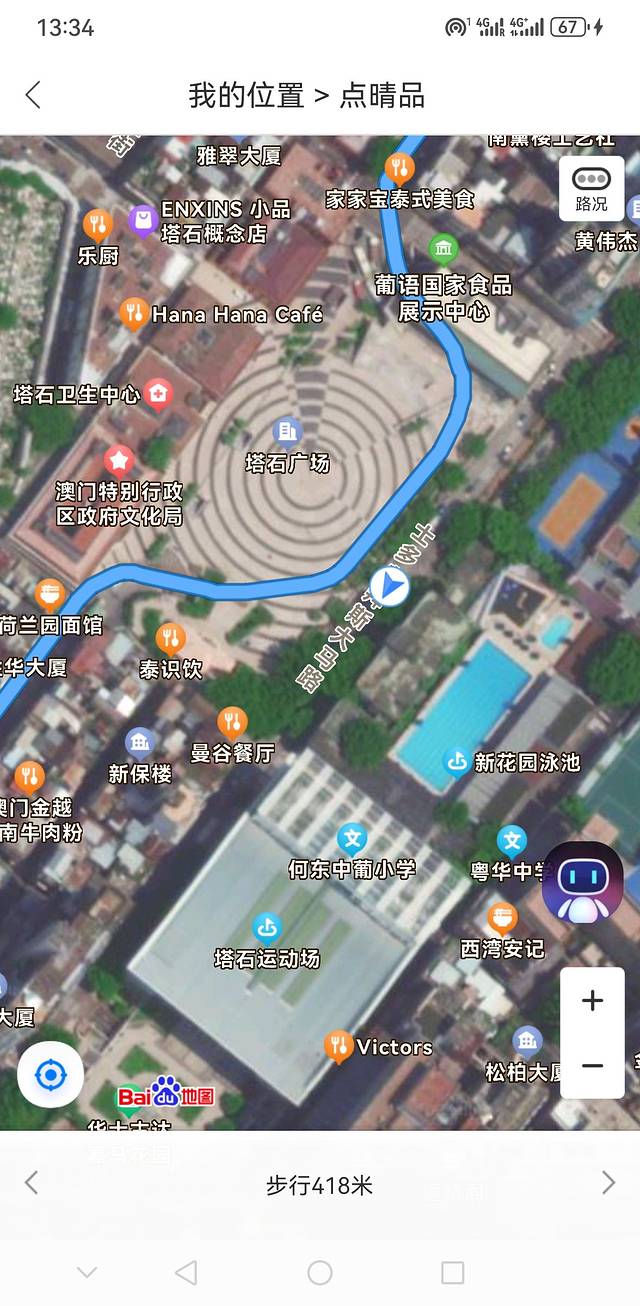Recenter map on my location
The width and height of the screenshot is (640, 1306).
(x=50, y=1075)
